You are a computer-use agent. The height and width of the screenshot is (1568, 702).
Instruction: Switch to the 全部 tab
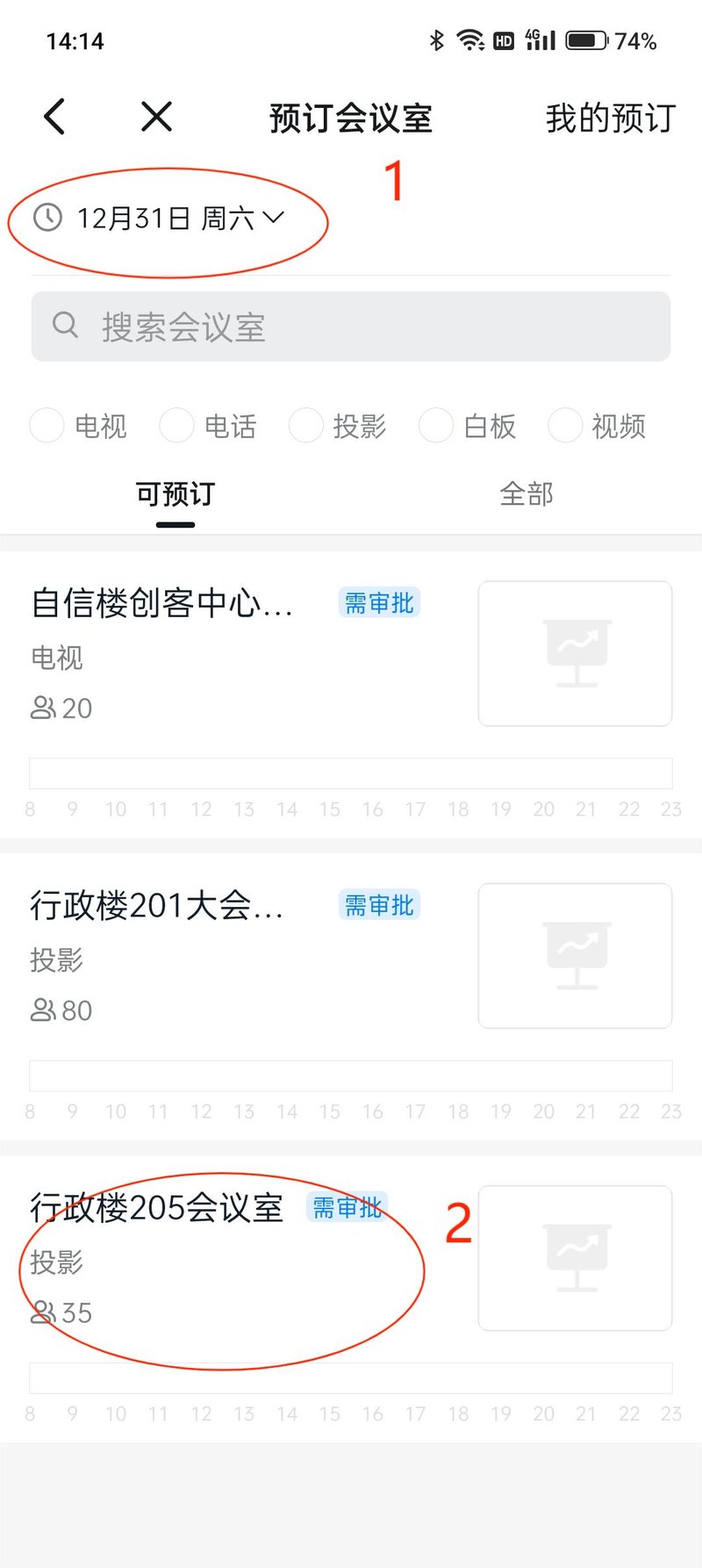pyautogui.click(x=525, y=494)
